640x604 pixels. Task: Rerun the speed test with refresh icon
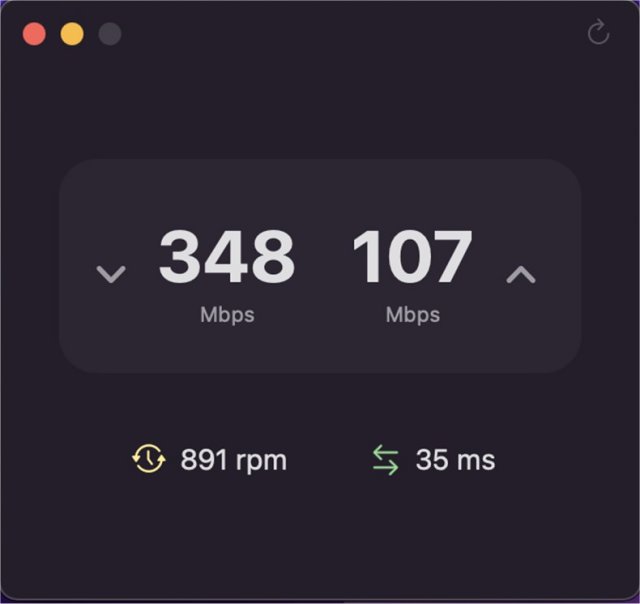tap(597, 33)
